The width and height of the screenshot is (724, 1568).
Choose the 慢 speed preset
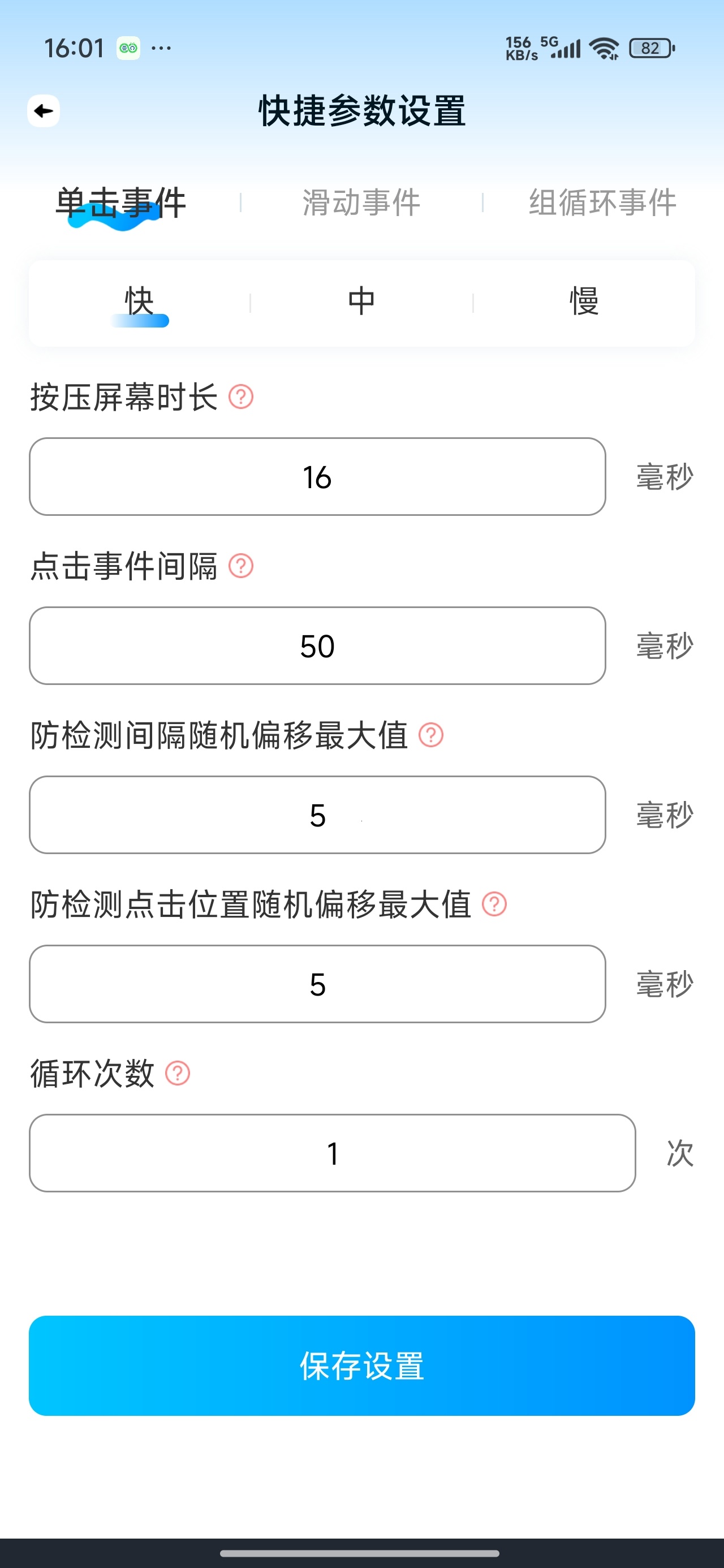(x=584, y=303)
